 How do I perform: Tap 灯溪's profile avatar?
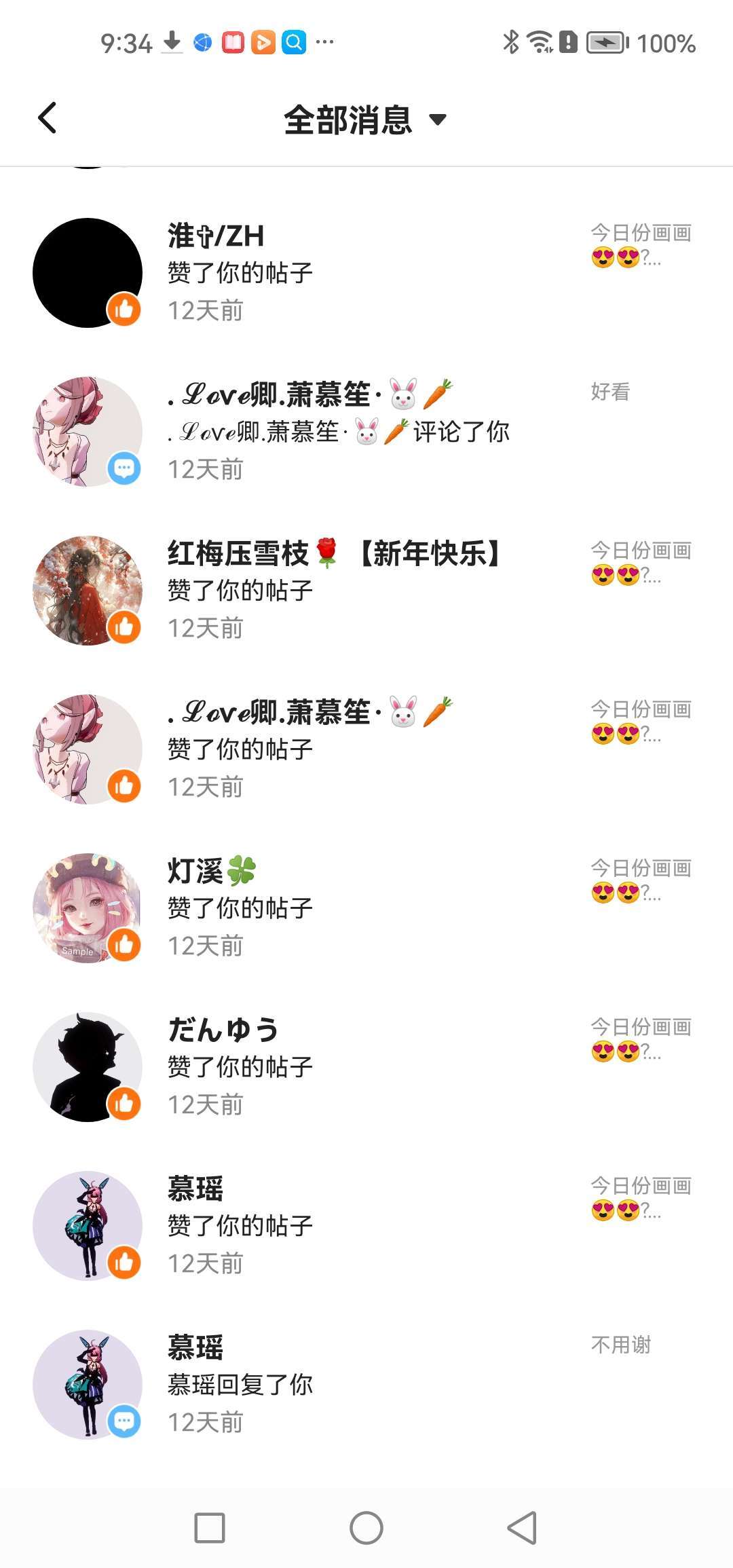pos(88,908)
